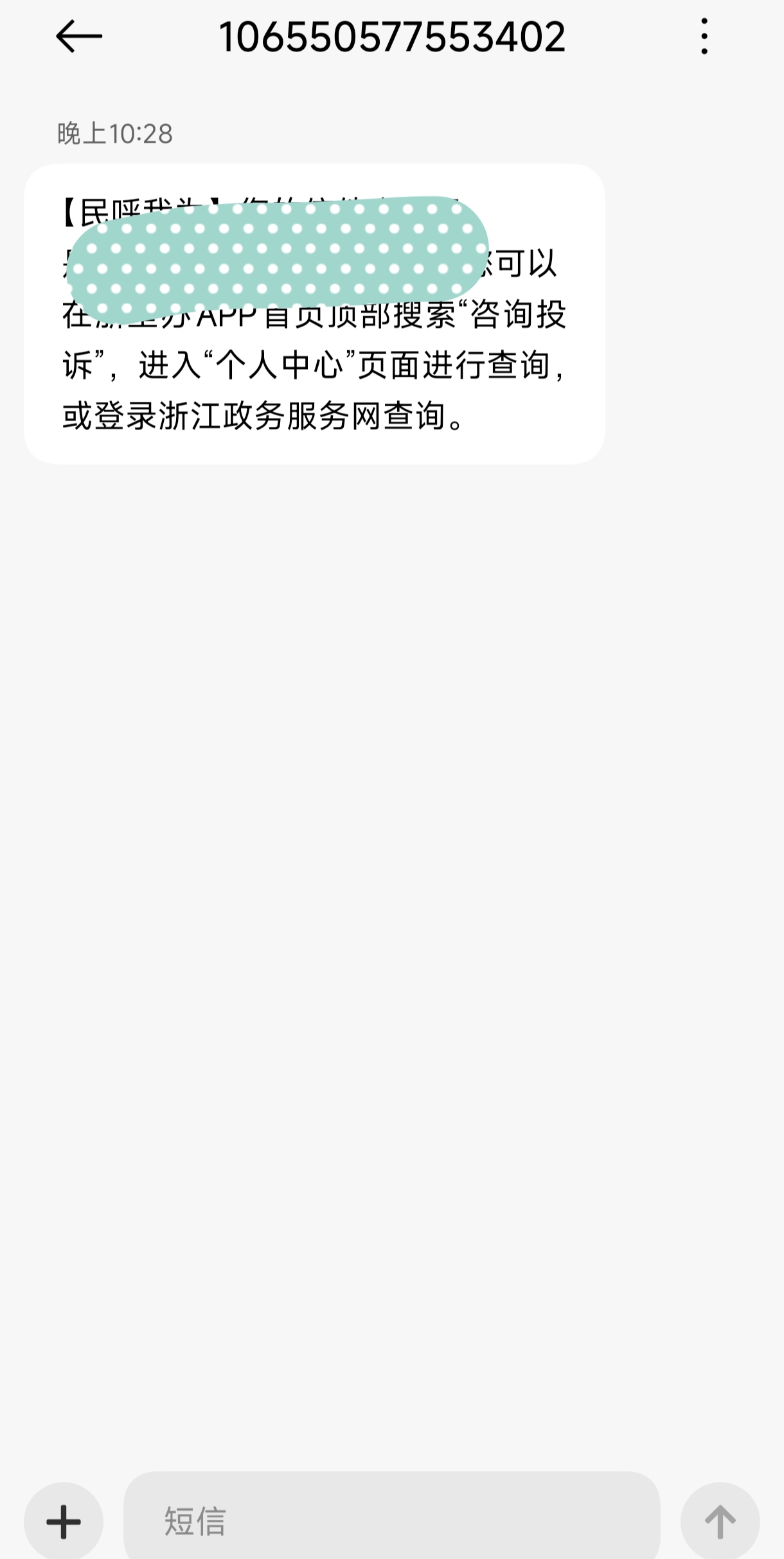The width and height of the screenshot is (784, 1559).
Task: Open the three-dot overflow menu
Action: pyautogui.click(x=704, y=37)
